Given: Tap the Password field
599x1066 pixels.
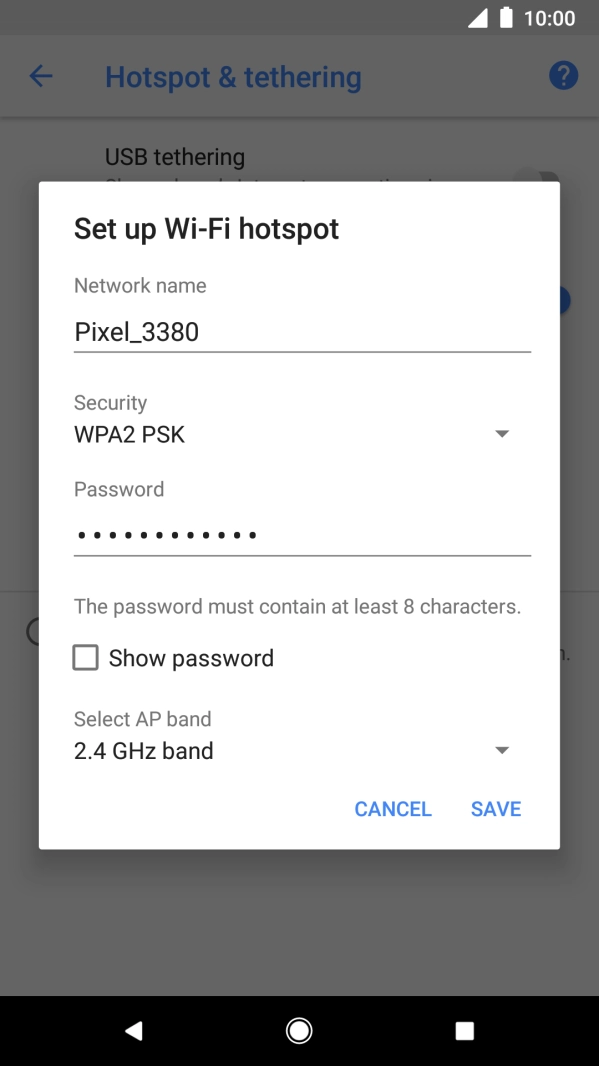Looking at the screenshot, I should 302,534.
